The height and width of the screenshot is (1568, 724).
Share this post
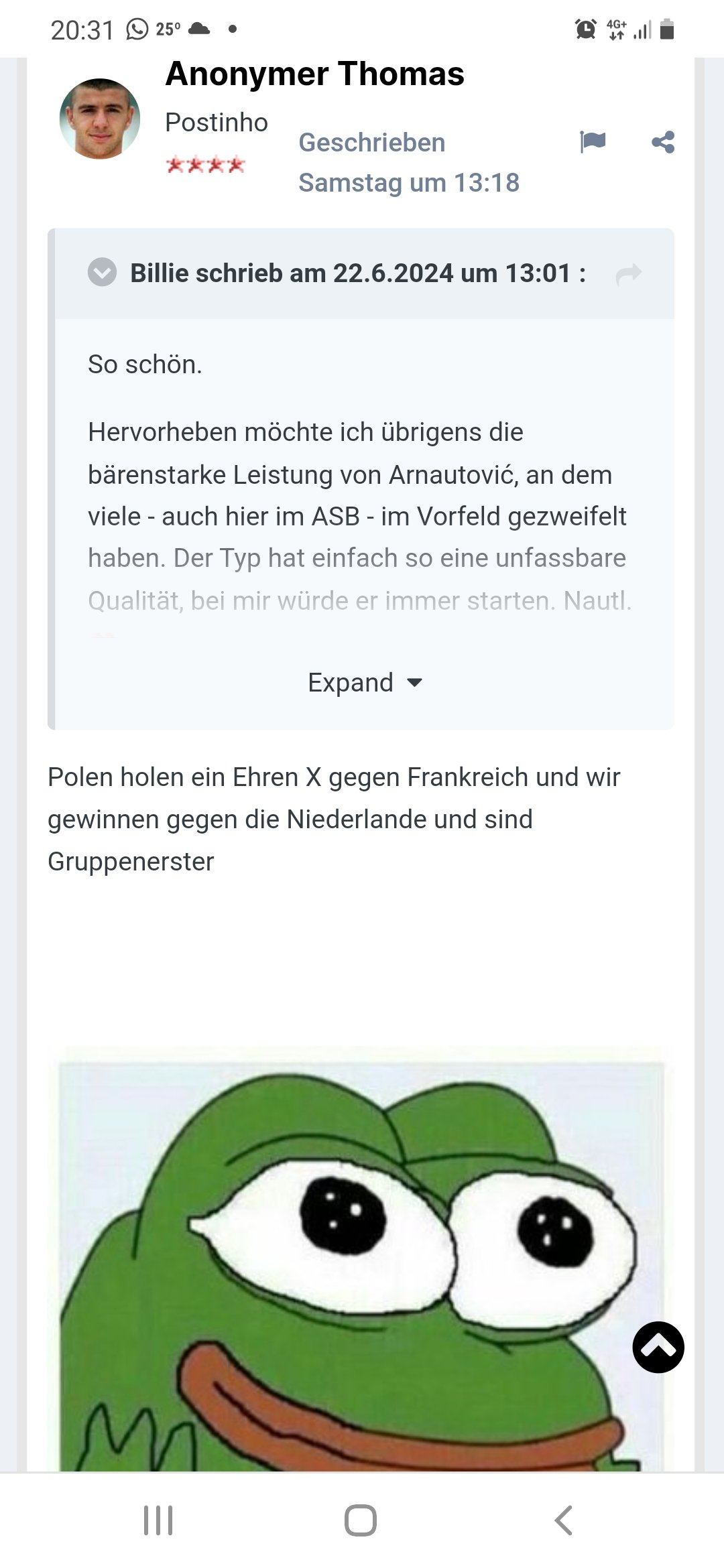tap(663, 142)
